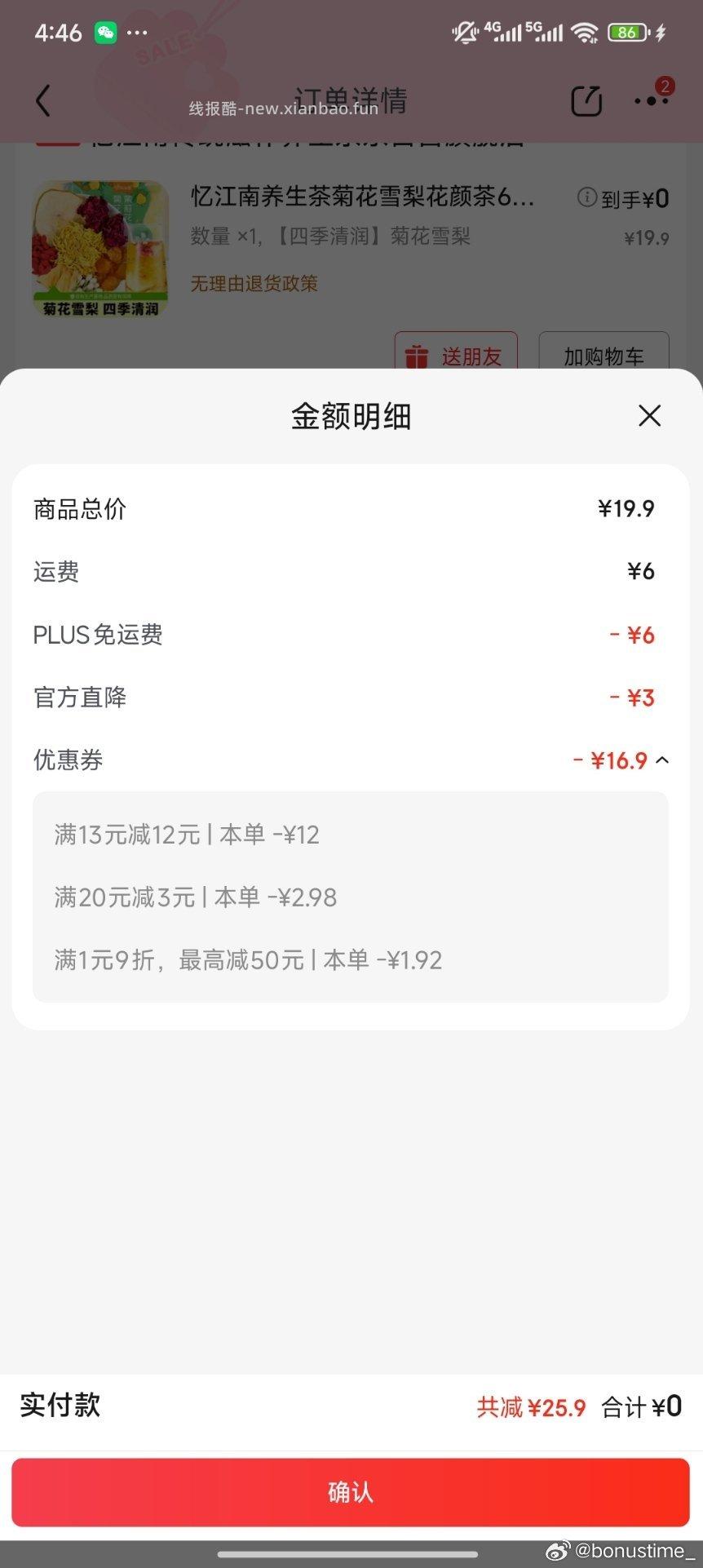Tap the 确认 confirm button
Screen dimensions: 703x1568
tap(351, 1491)
